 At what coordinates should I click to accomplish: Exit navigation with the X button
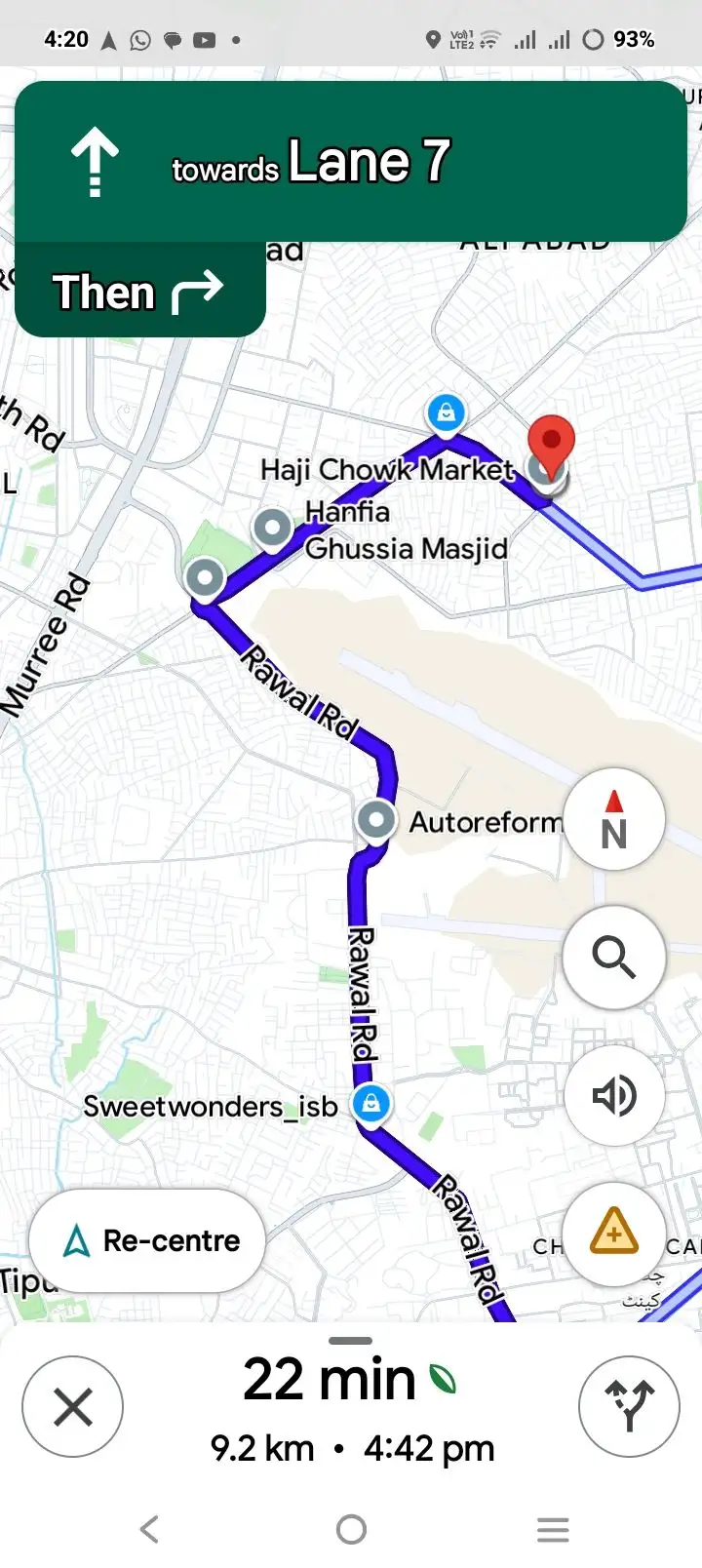coord(73,1407)
